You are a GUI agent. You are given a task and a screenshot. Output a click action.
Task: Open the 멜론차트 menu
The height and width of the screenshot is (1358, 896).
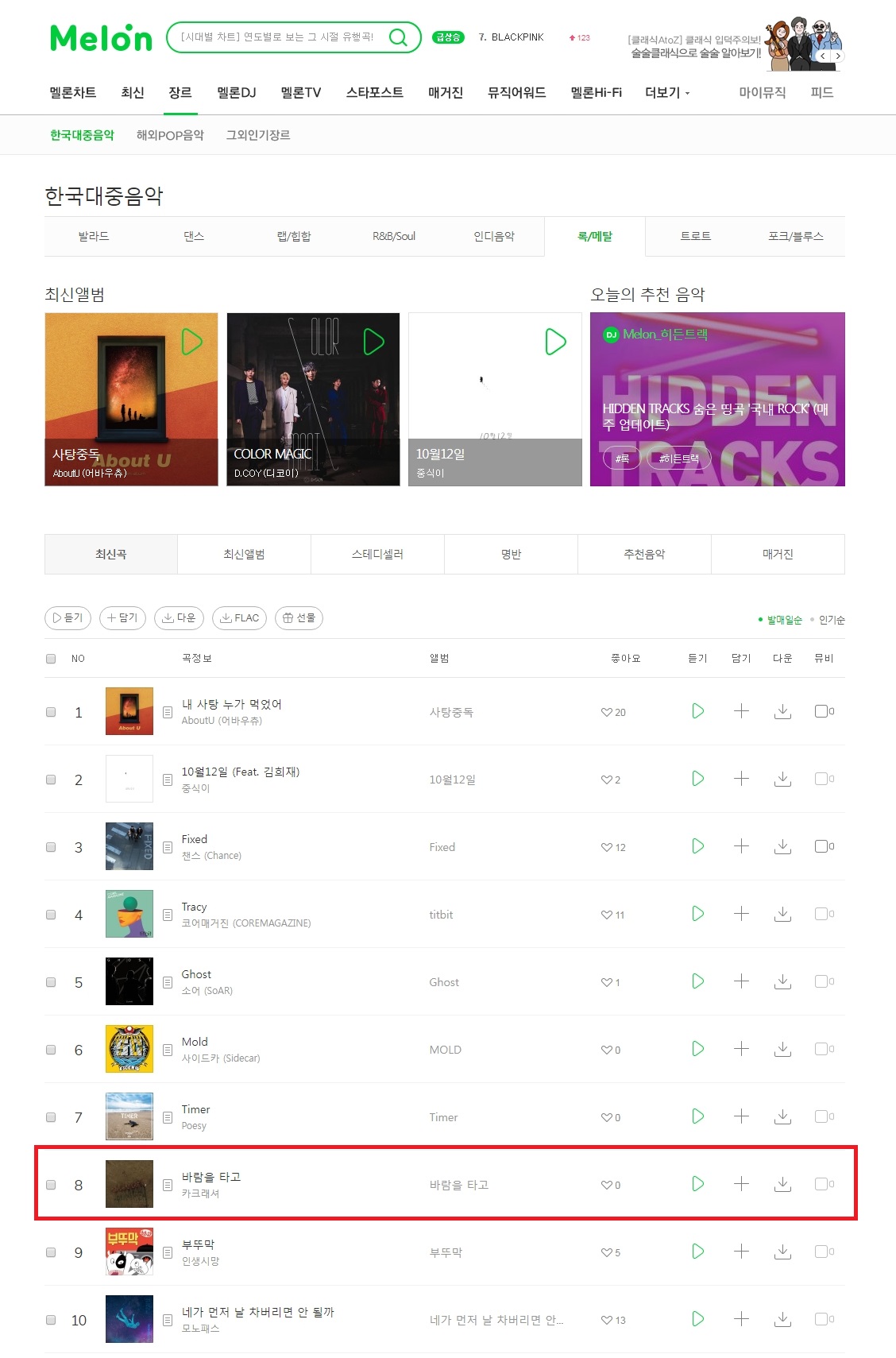tap(73, 93)
